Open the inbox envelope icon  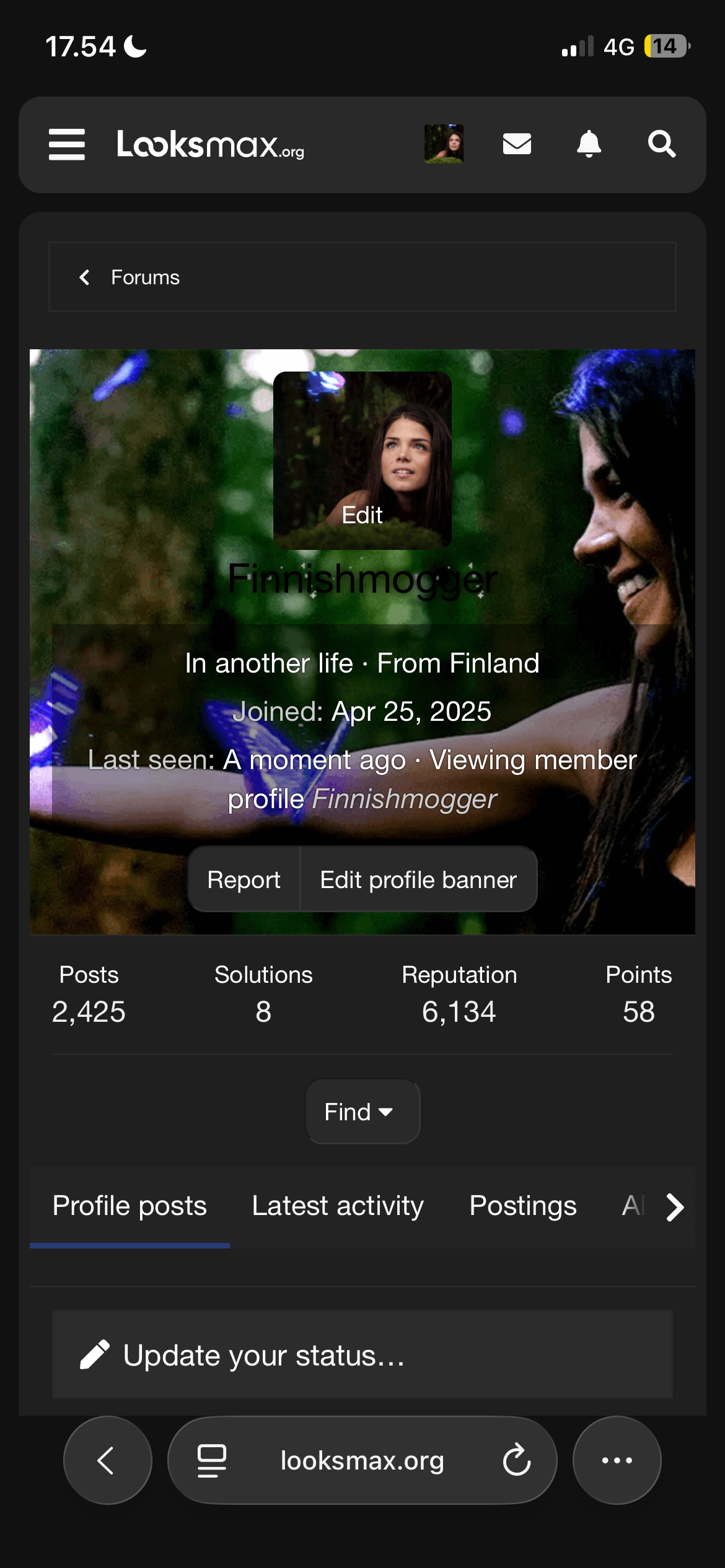tap(517, 144)
